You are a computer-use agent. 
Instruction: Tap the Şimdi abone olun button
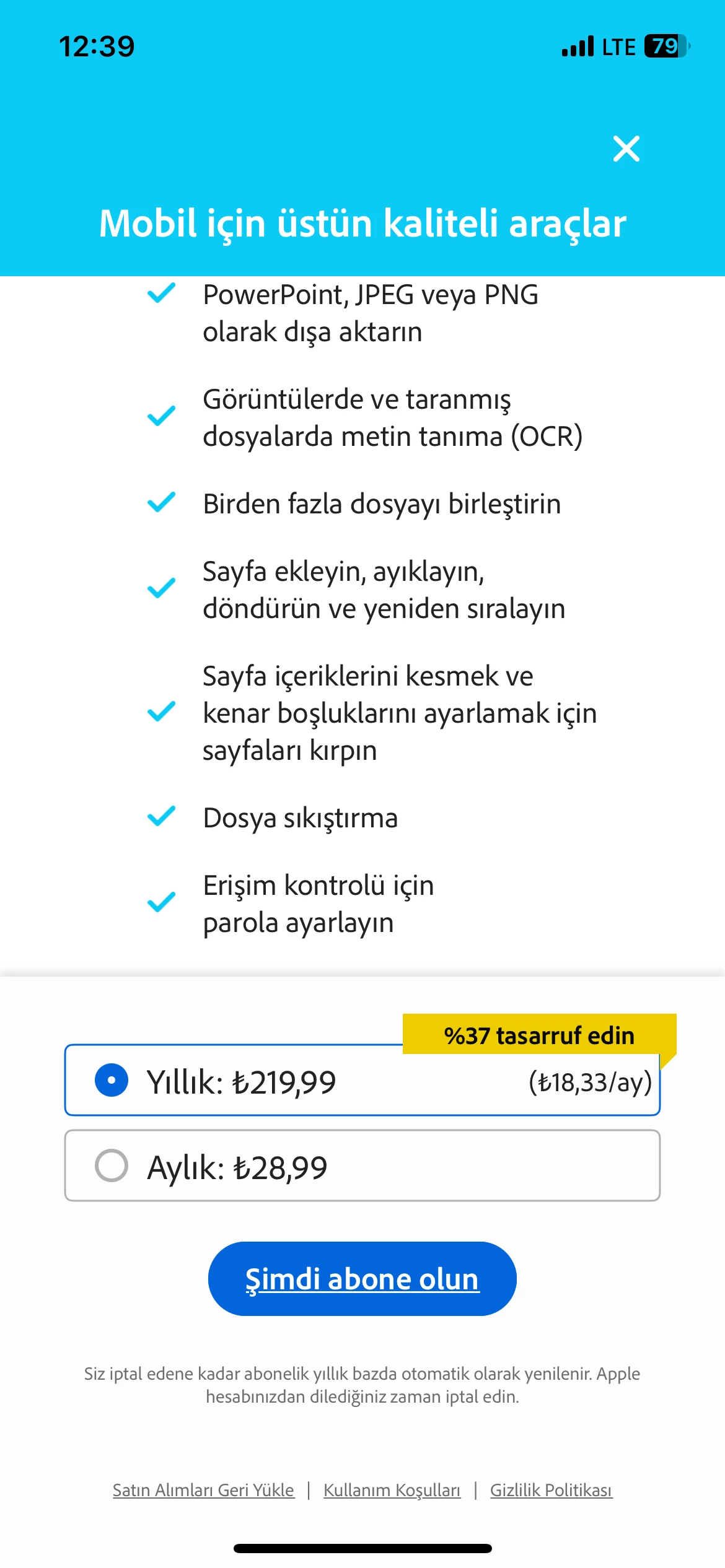[362, 1278]
